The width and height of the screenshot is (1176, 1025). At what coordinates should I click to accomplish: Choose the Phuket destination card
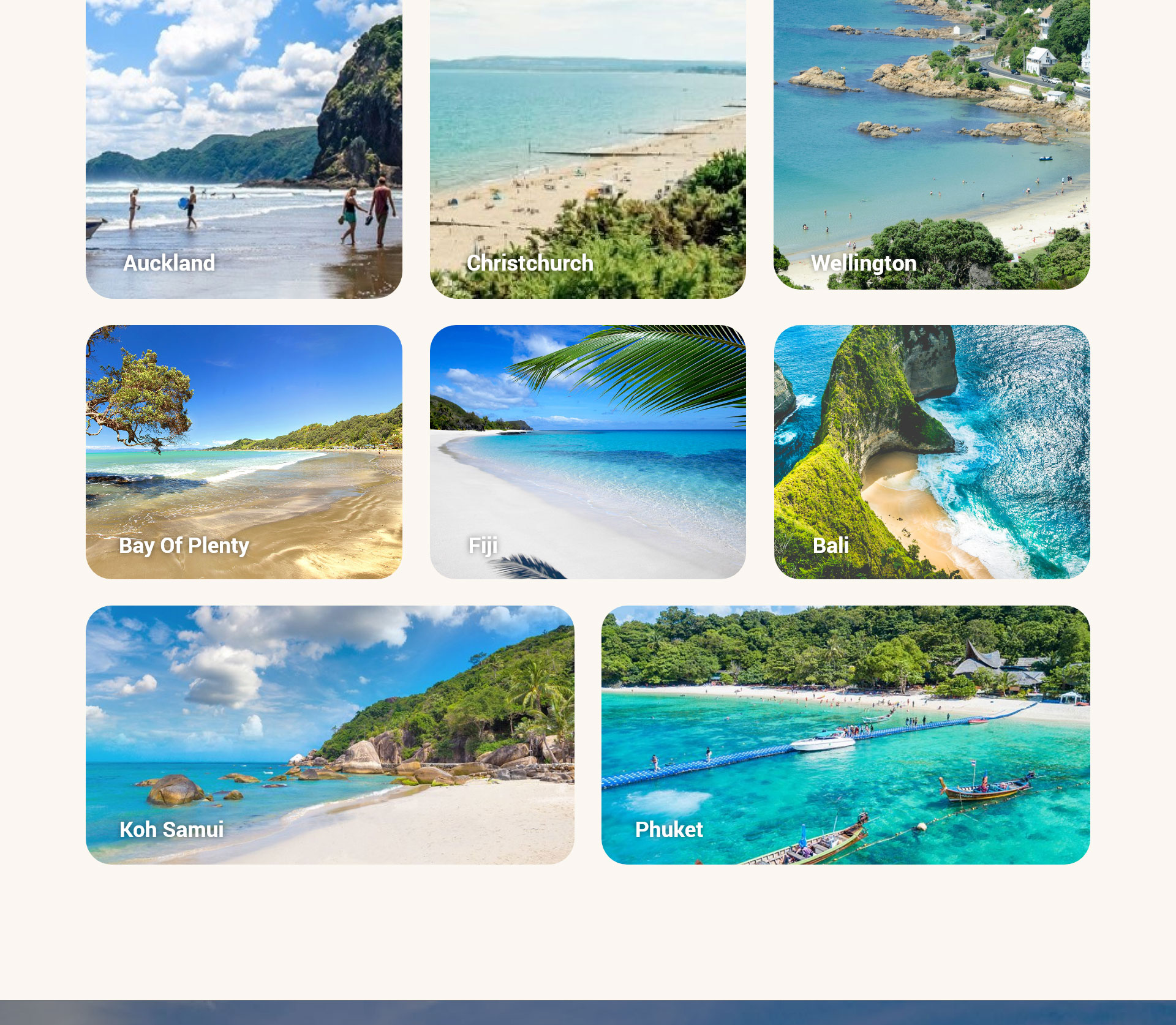coord(845,735)
